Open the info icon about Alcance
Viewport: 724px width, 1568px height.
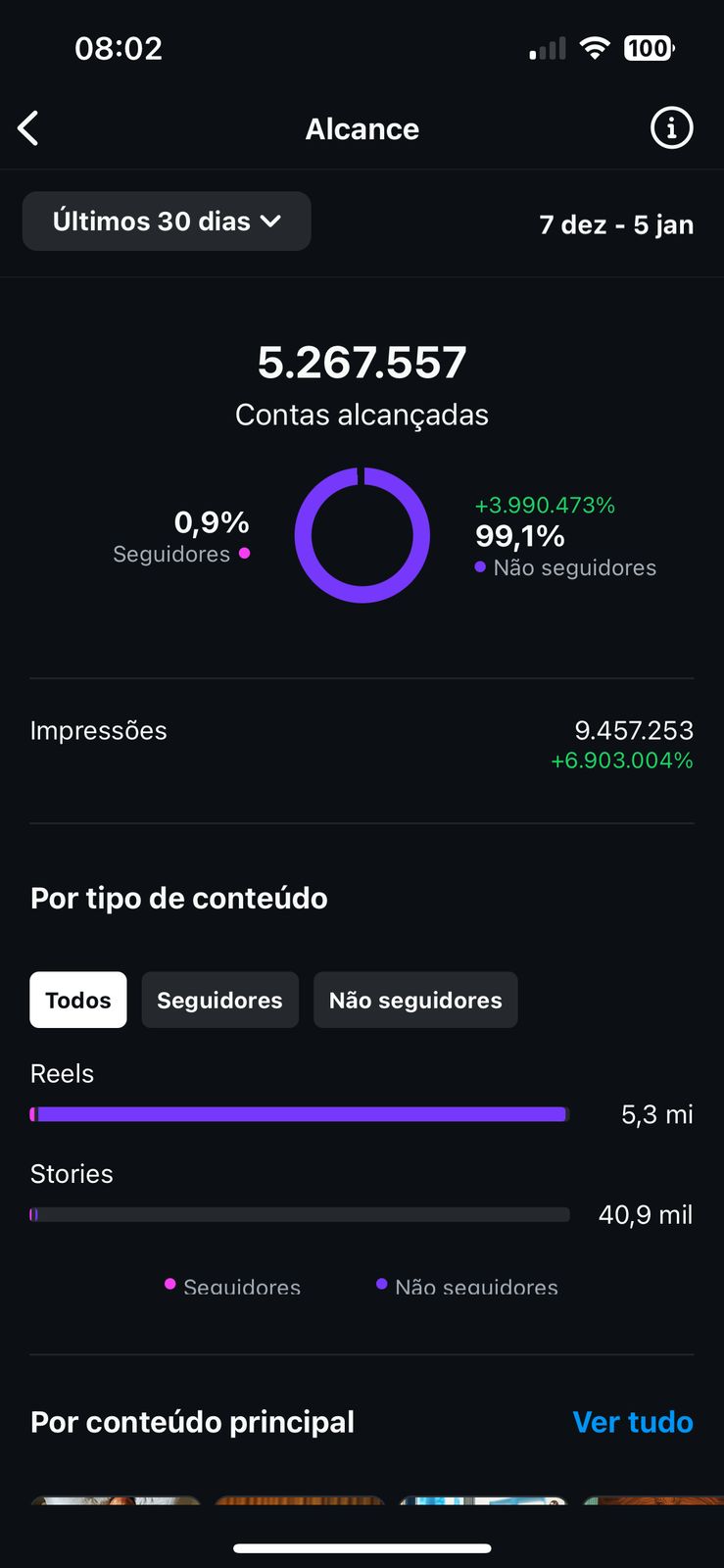coord(671,128)
